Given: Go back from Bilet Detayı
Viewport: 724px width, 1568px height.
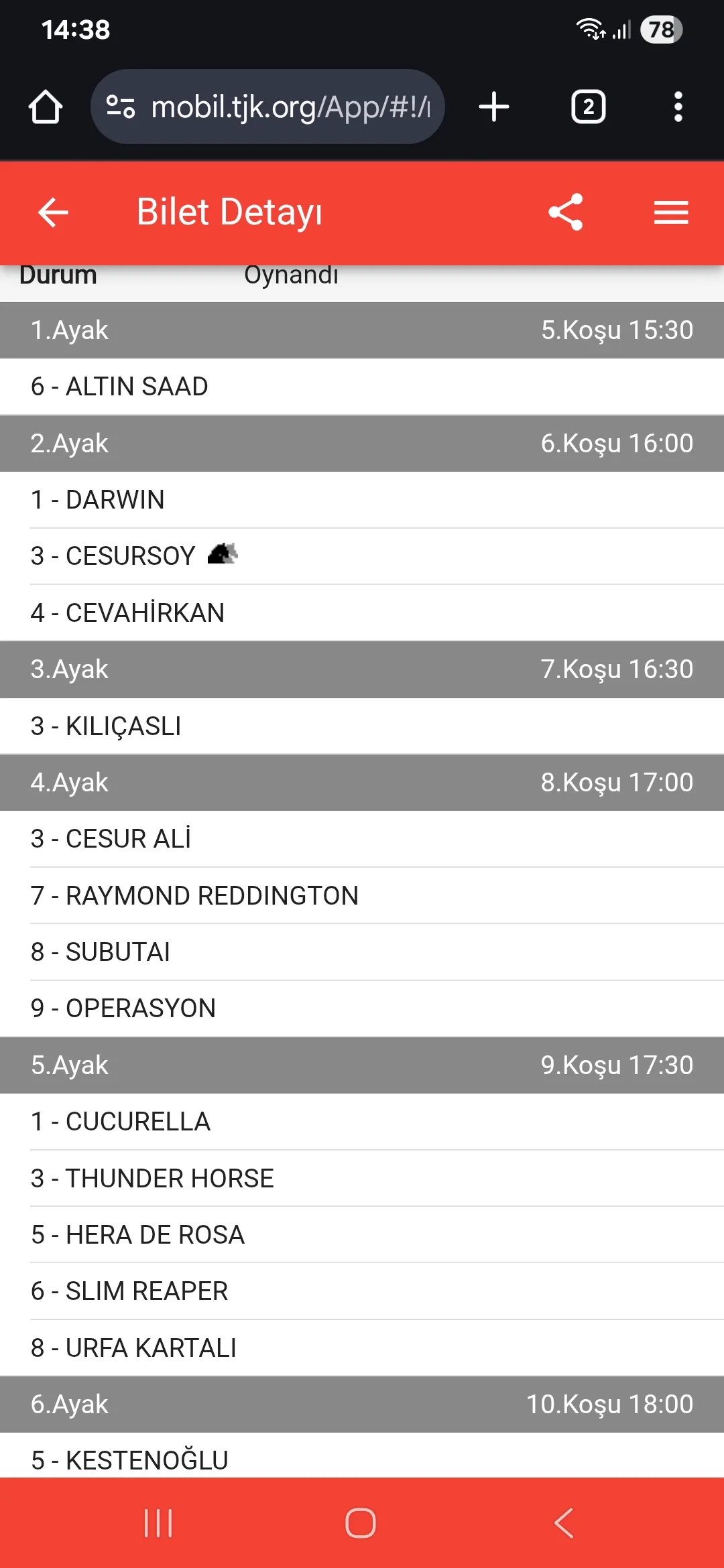Looking at the screenshot, I should pyautogui.click(x=53, y=213).
